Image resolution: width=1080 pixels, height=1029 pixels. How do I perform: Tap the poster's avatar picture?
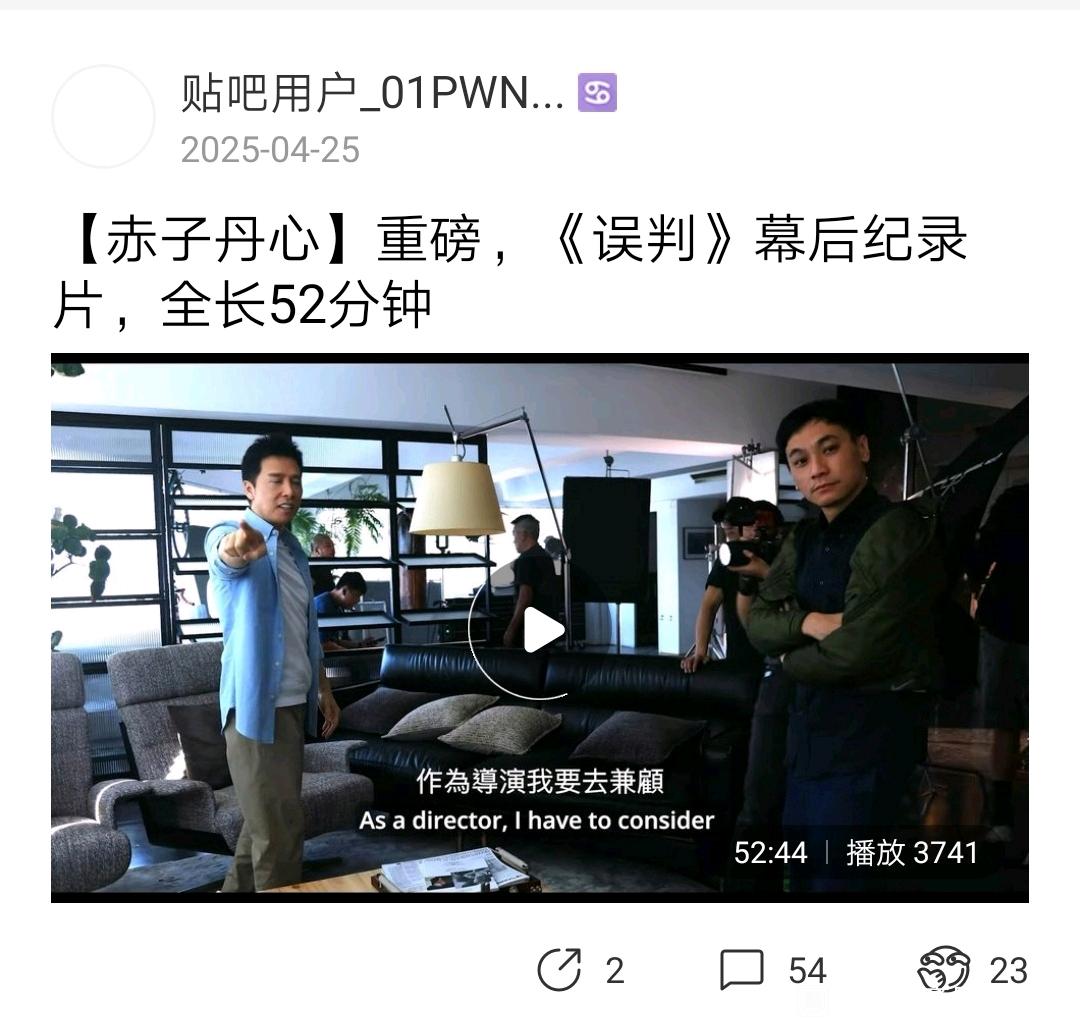103,117
